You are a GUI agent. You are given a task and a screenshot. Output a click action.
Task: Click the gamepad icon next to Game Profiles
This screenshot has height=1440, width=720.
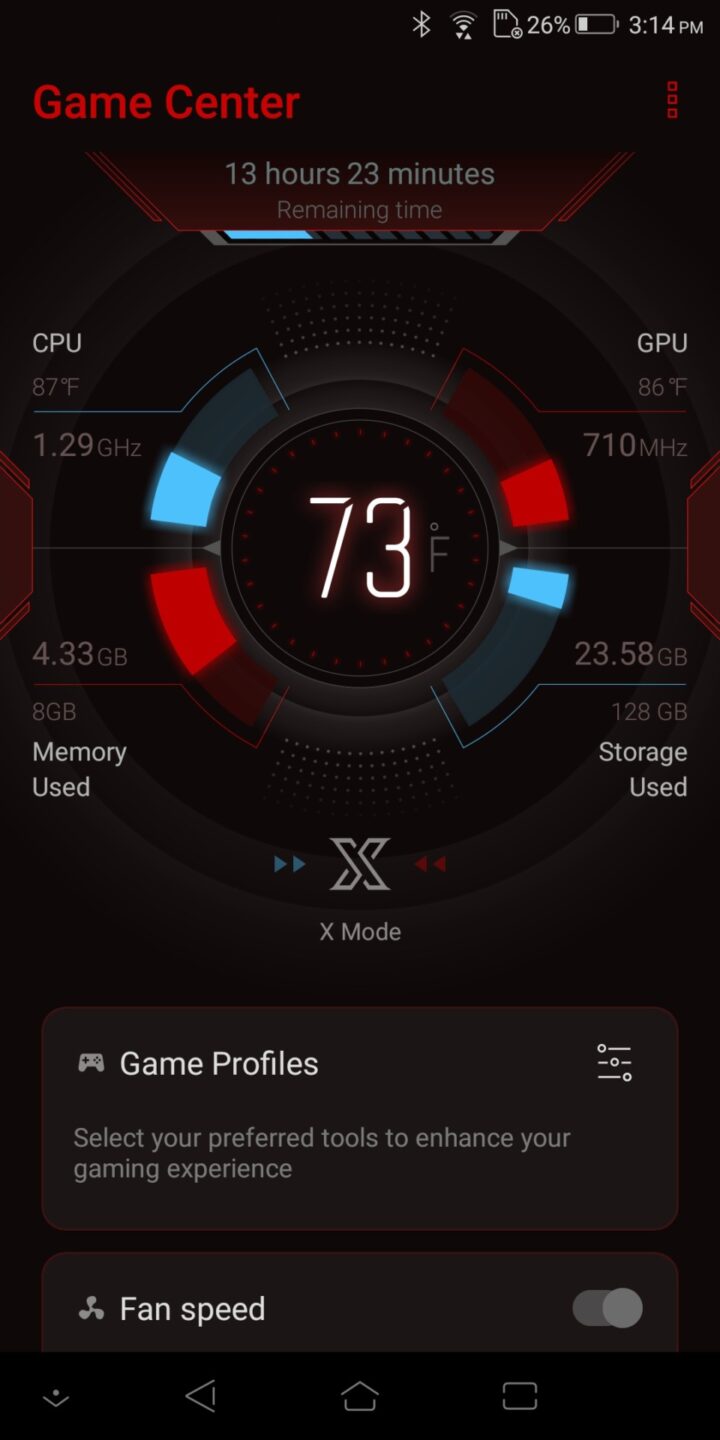point(90,1063)
